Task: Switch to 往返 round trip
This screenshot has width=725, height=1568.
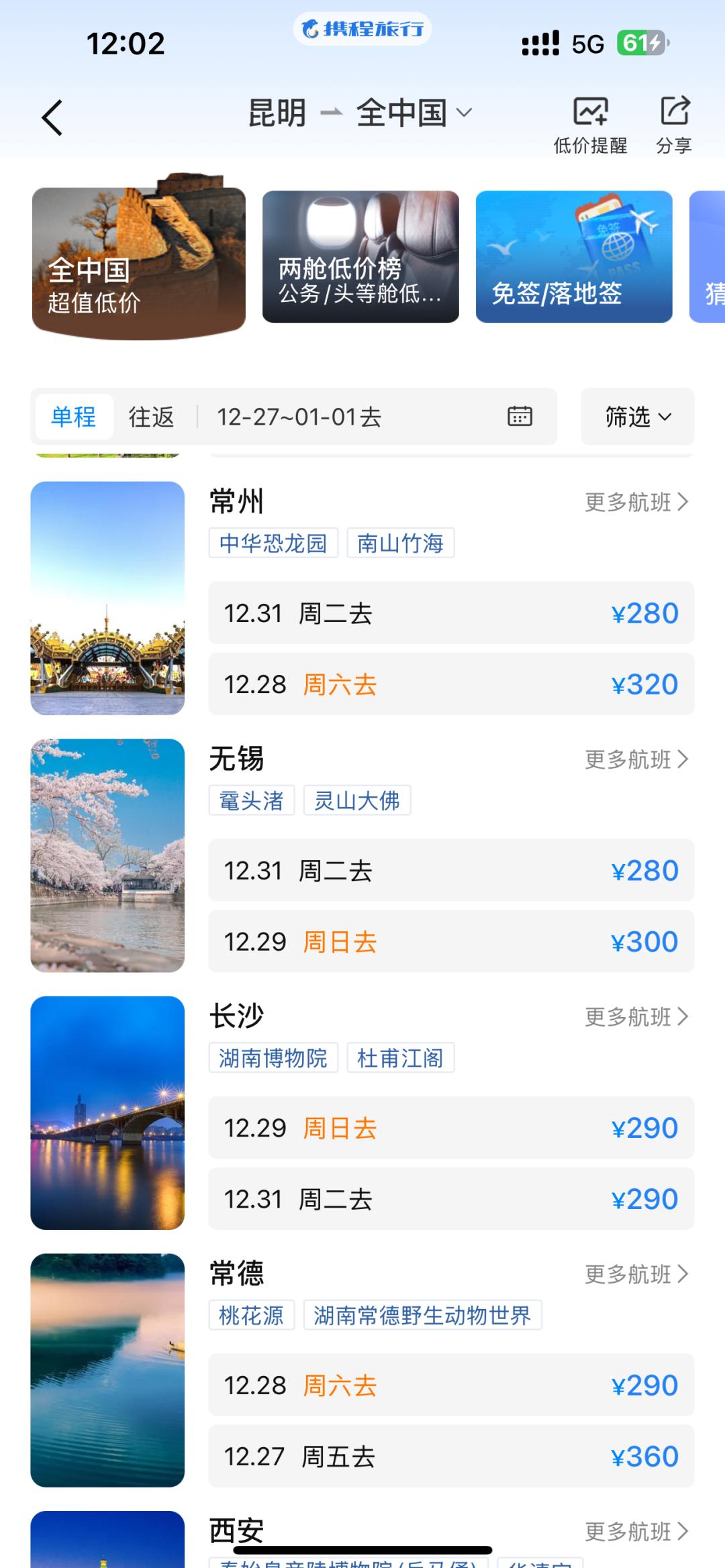Action: [152, 417]
